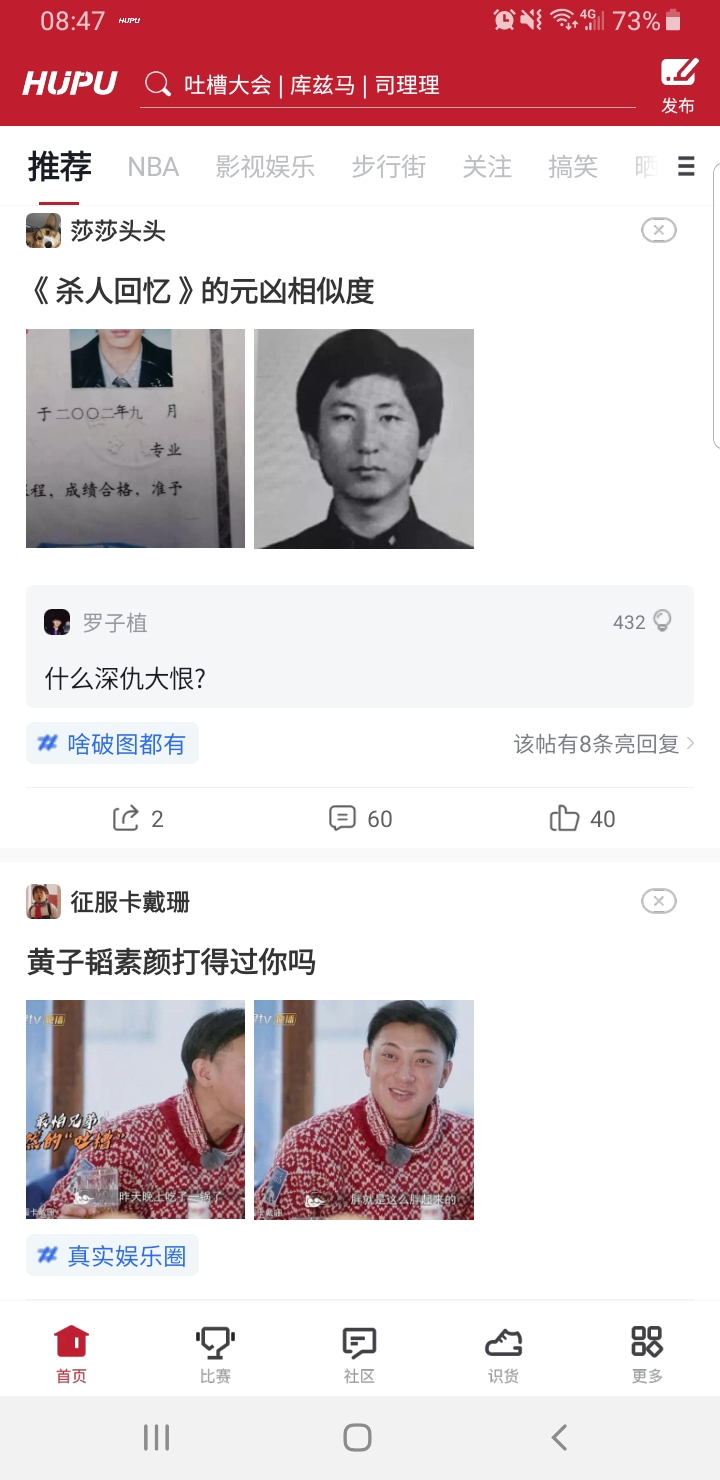Go to the 搞笑 tab
Image resolution: width=720 pixels, height=1480 pixels.
(573, 167)
